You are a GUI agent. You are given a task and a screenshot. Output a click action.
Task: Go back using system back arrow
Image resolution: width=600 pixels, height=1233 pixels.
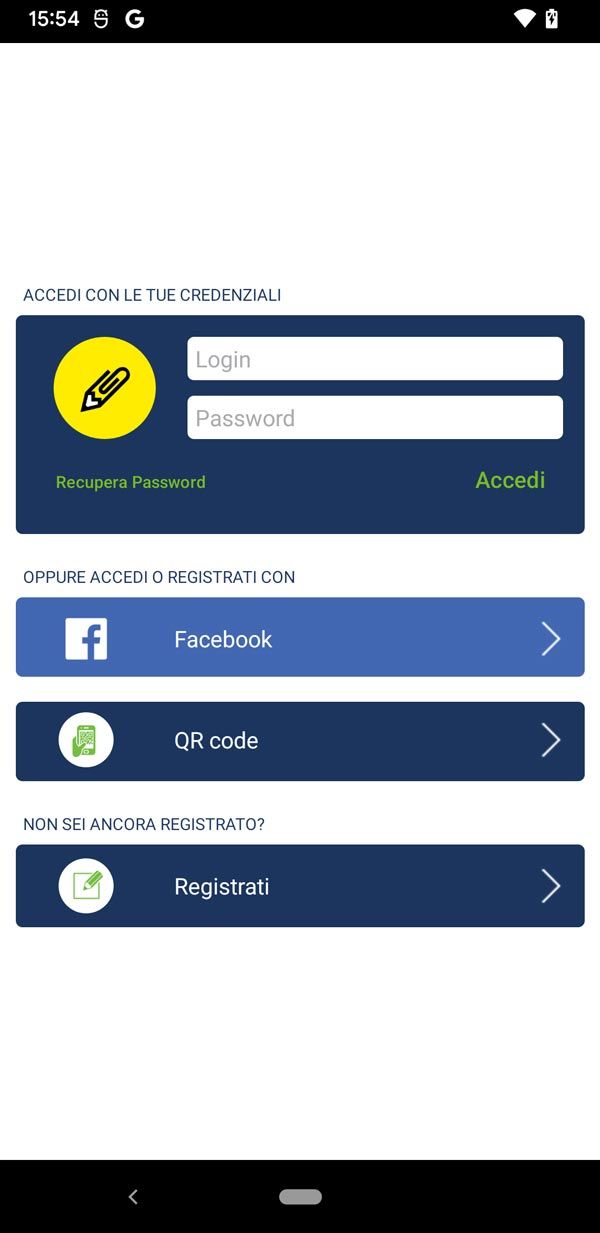tap(133, 1197)
